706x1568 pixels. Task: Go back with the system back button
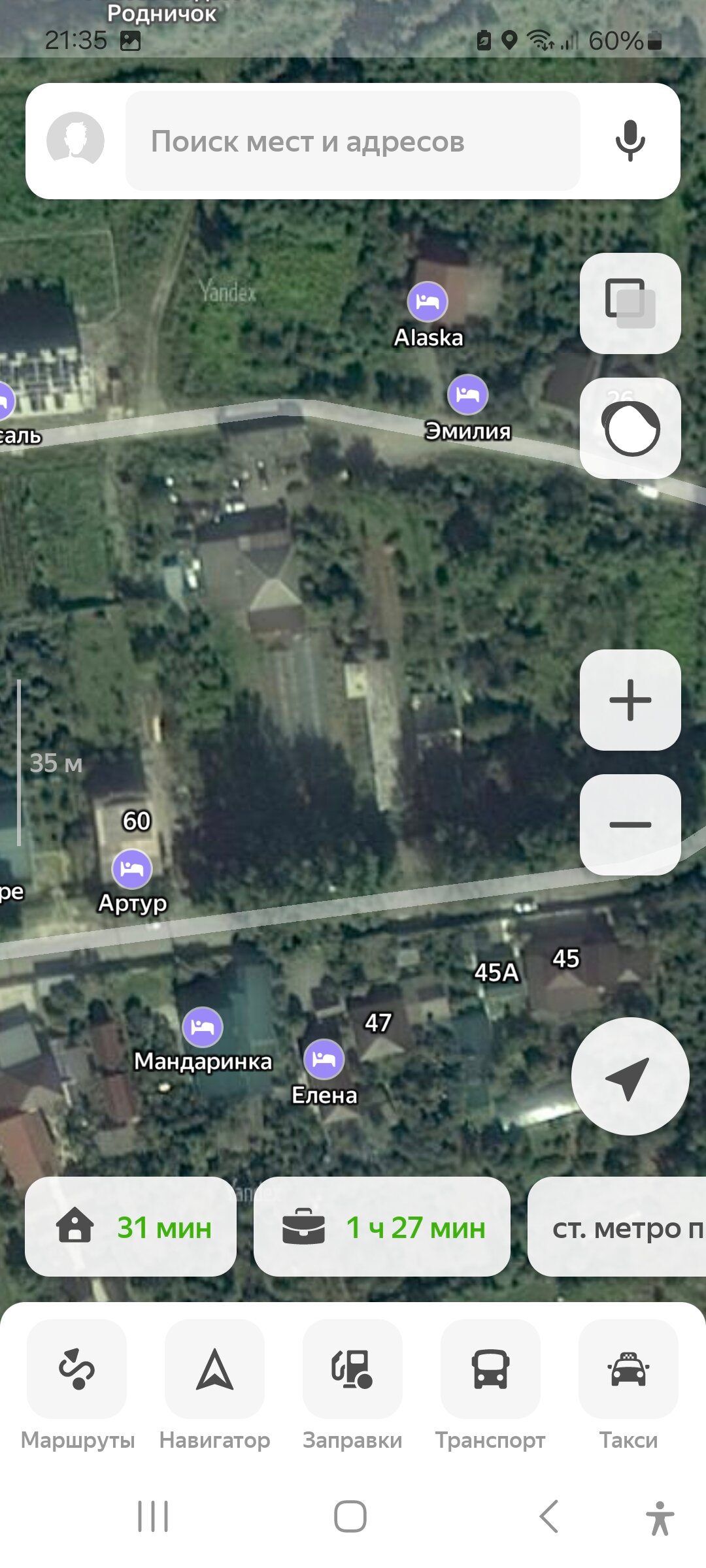549,1516
